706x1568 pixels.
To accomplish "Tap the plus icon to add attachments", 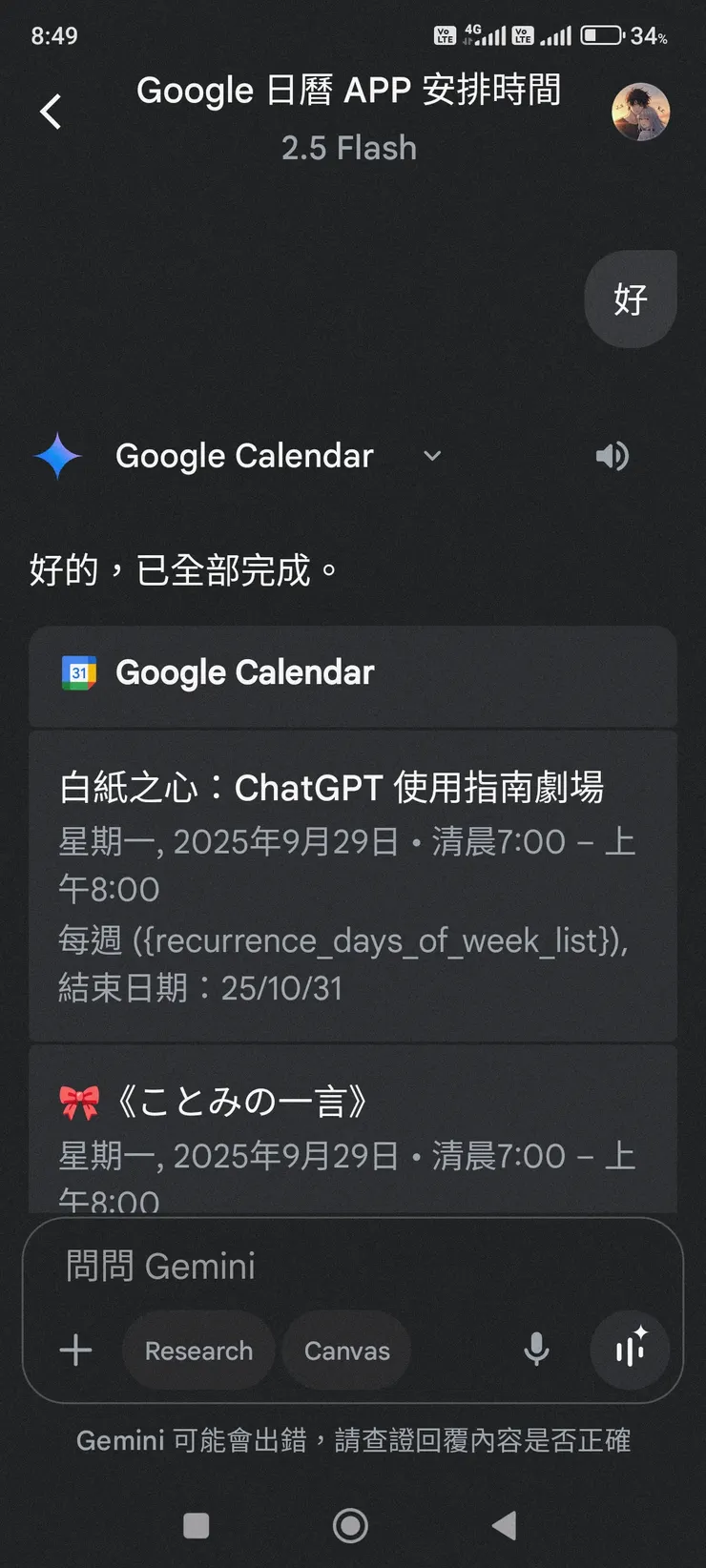I will [x=76, y=1351].
